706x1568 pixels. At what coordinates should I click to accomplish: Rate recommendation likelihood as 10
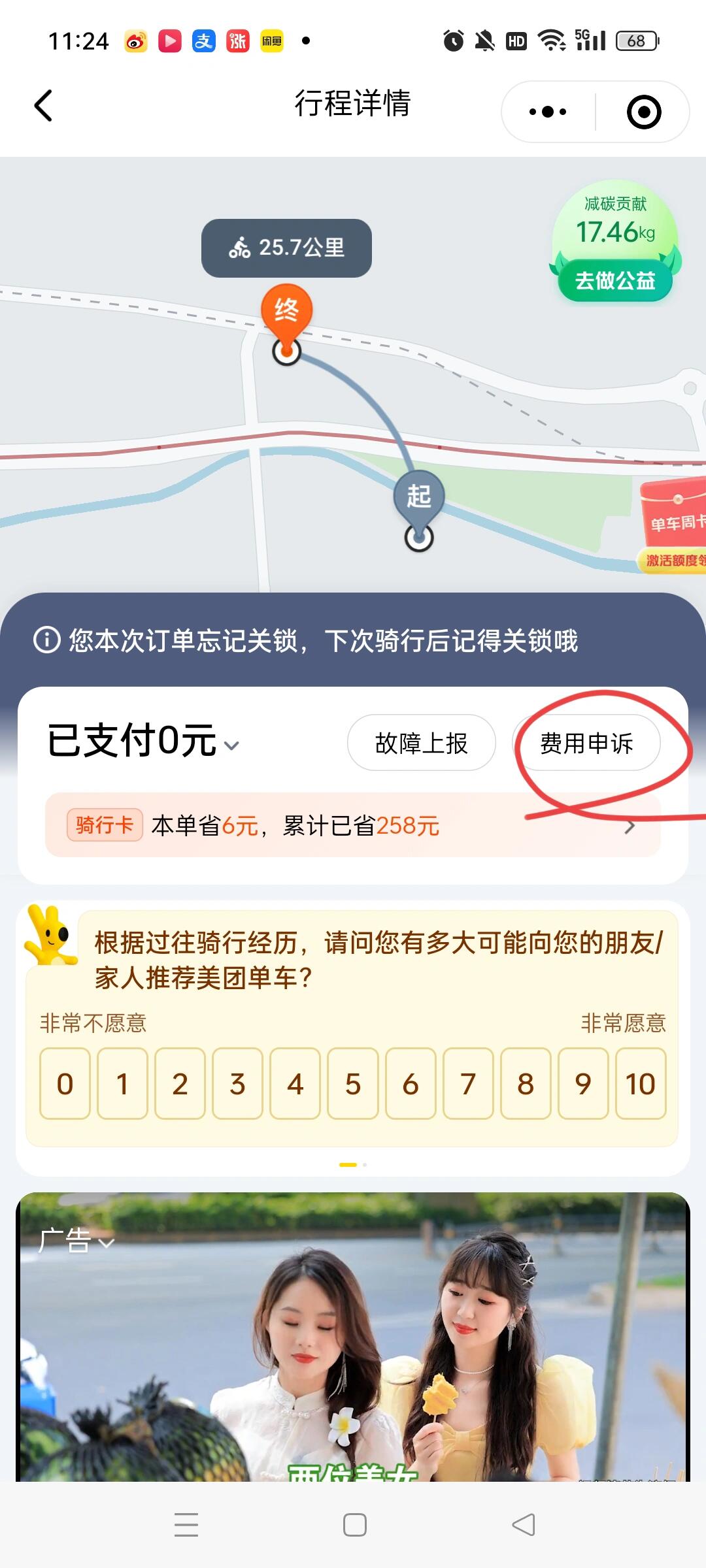coord(641,1085)
